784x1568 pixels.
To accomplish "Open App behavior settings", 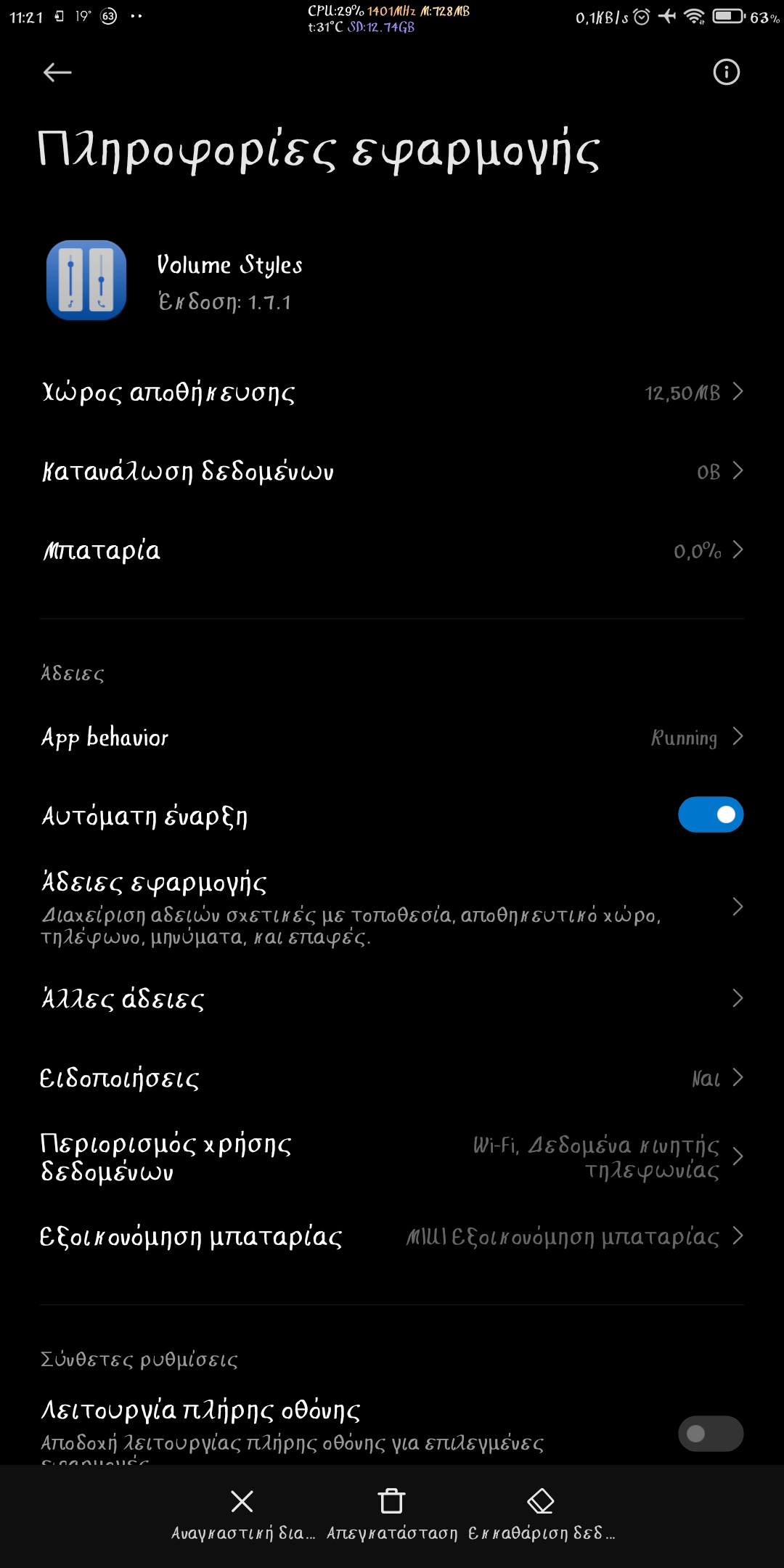I will point(392,737).
